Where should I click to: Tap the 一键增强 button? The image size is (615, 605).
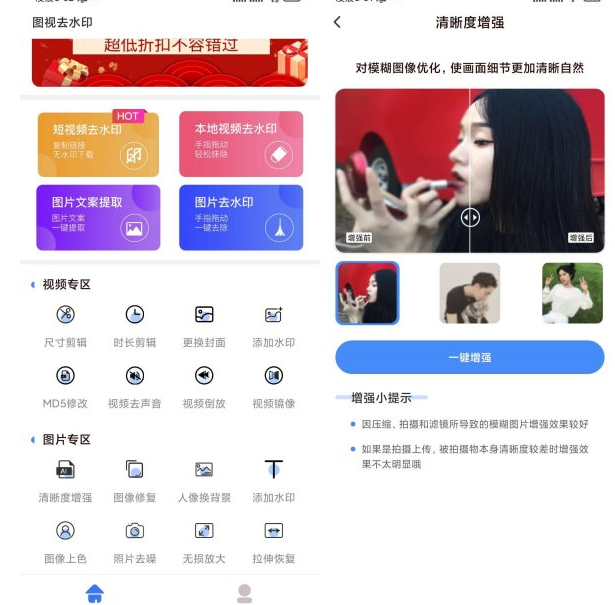(469, 357)
